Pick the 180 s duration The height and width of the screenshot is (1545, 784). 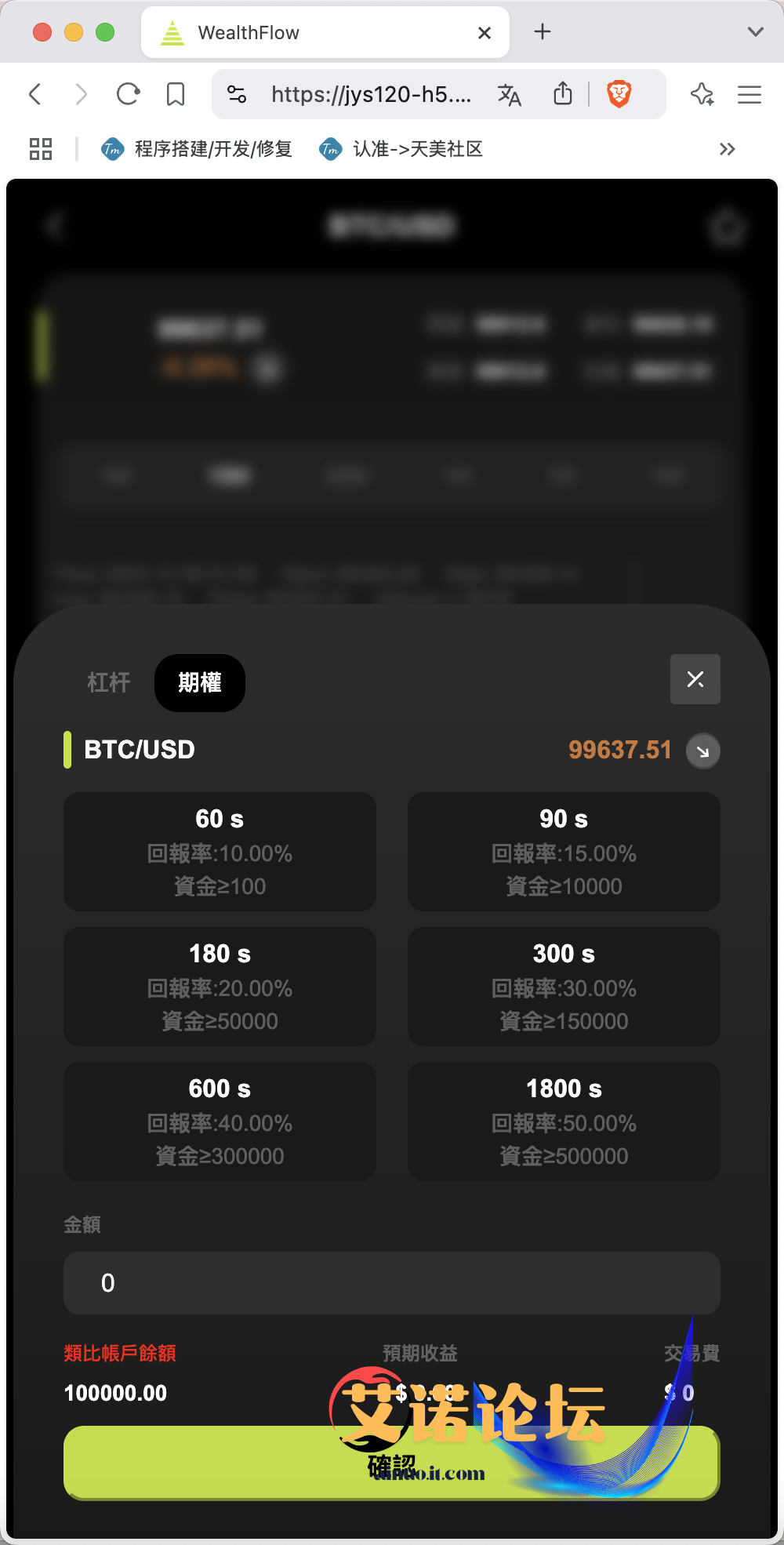[220, 987]
